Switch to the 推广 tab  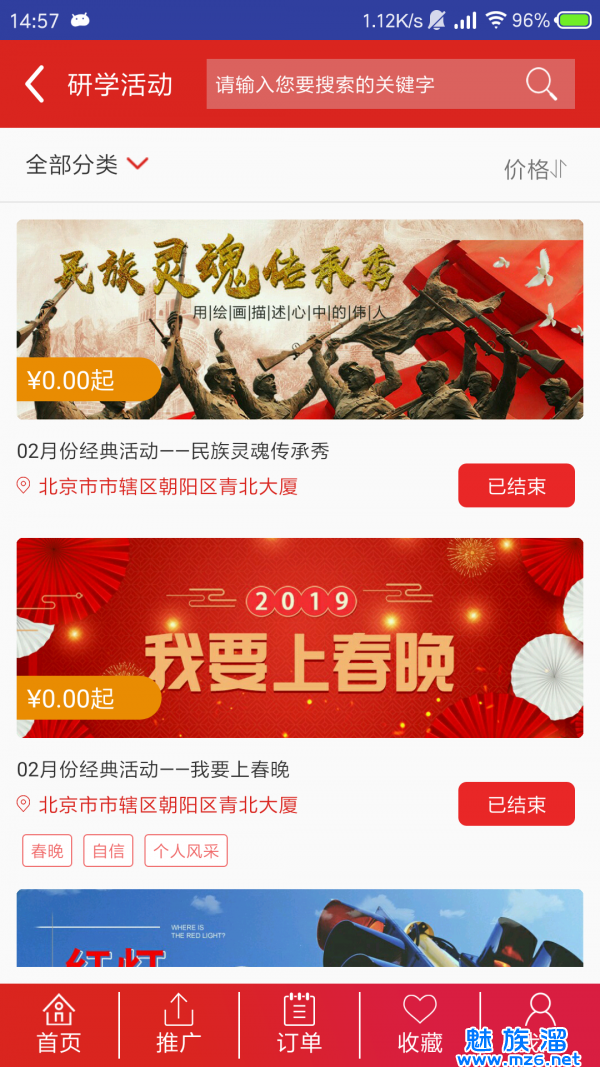[179, 1025]
